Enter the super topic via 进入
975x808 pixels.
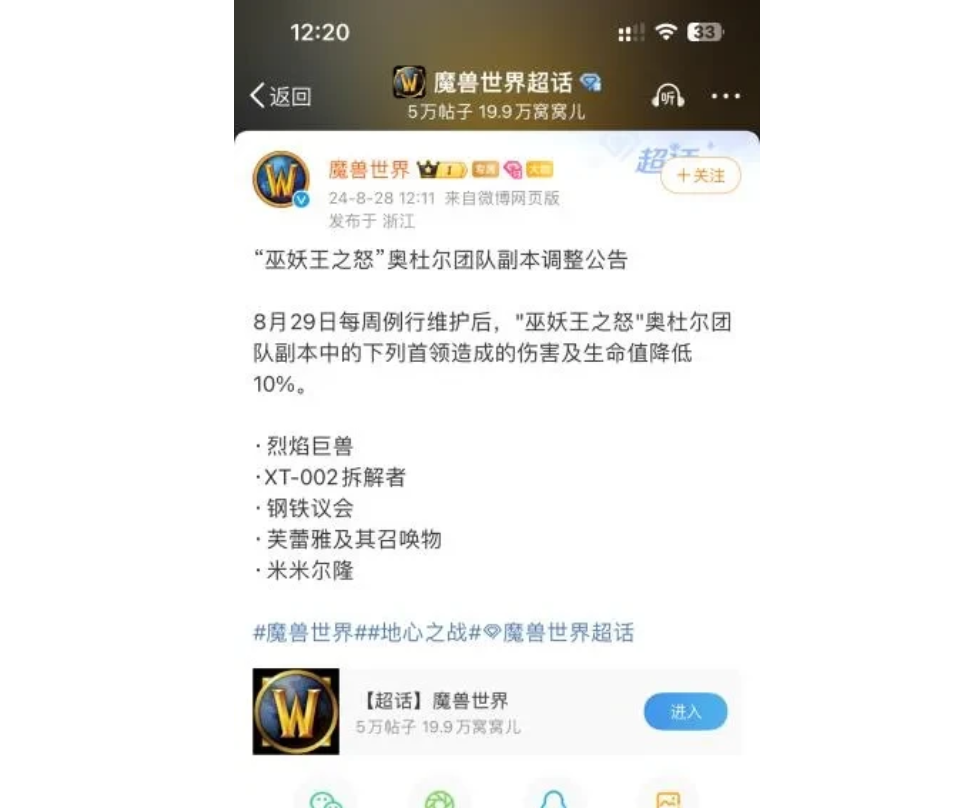[x=685, y=712]
